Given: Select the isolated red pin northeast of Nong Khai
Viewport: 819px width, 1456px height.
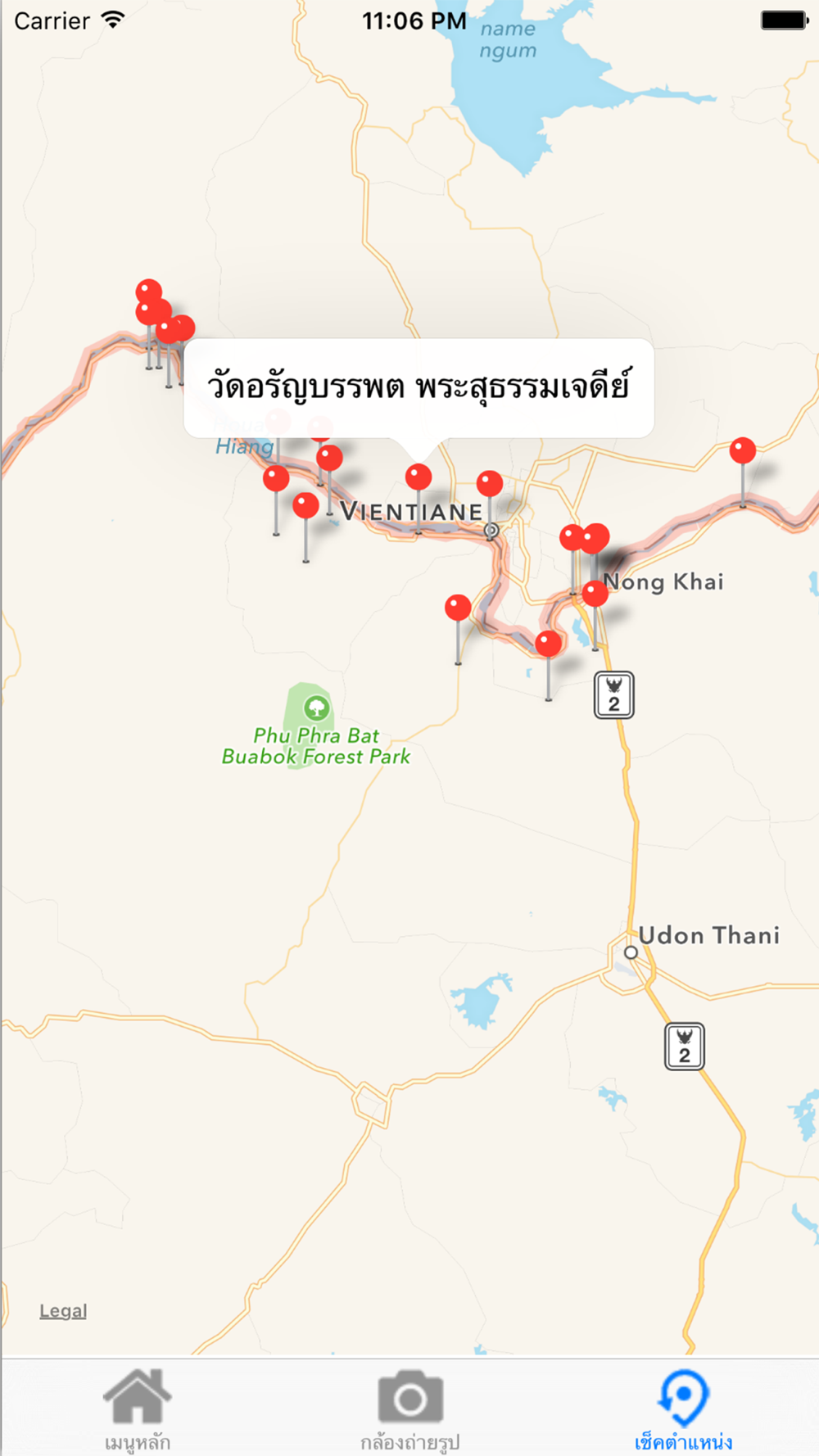Looking at the screenshot, I should point(743,450).
